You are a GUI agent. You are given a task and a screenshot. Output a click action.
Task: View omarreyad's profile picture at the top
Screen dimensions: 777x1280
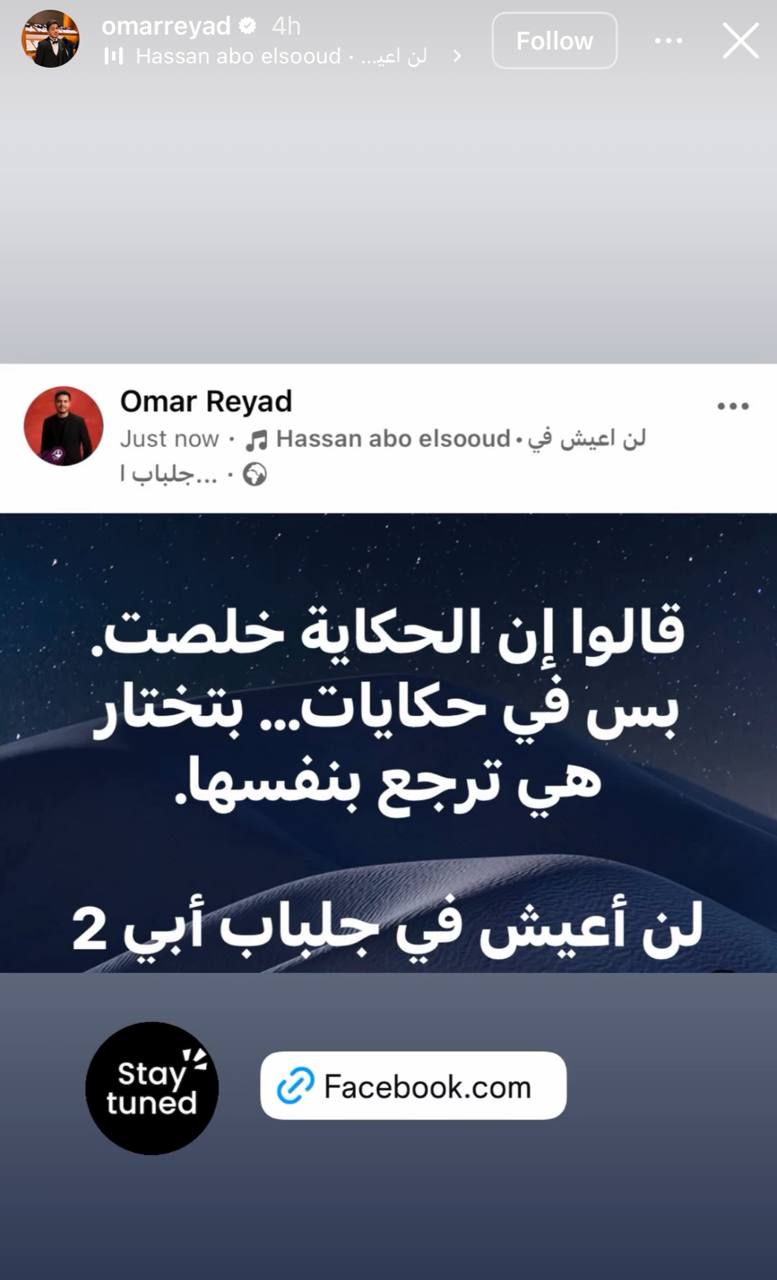(50, 39)
